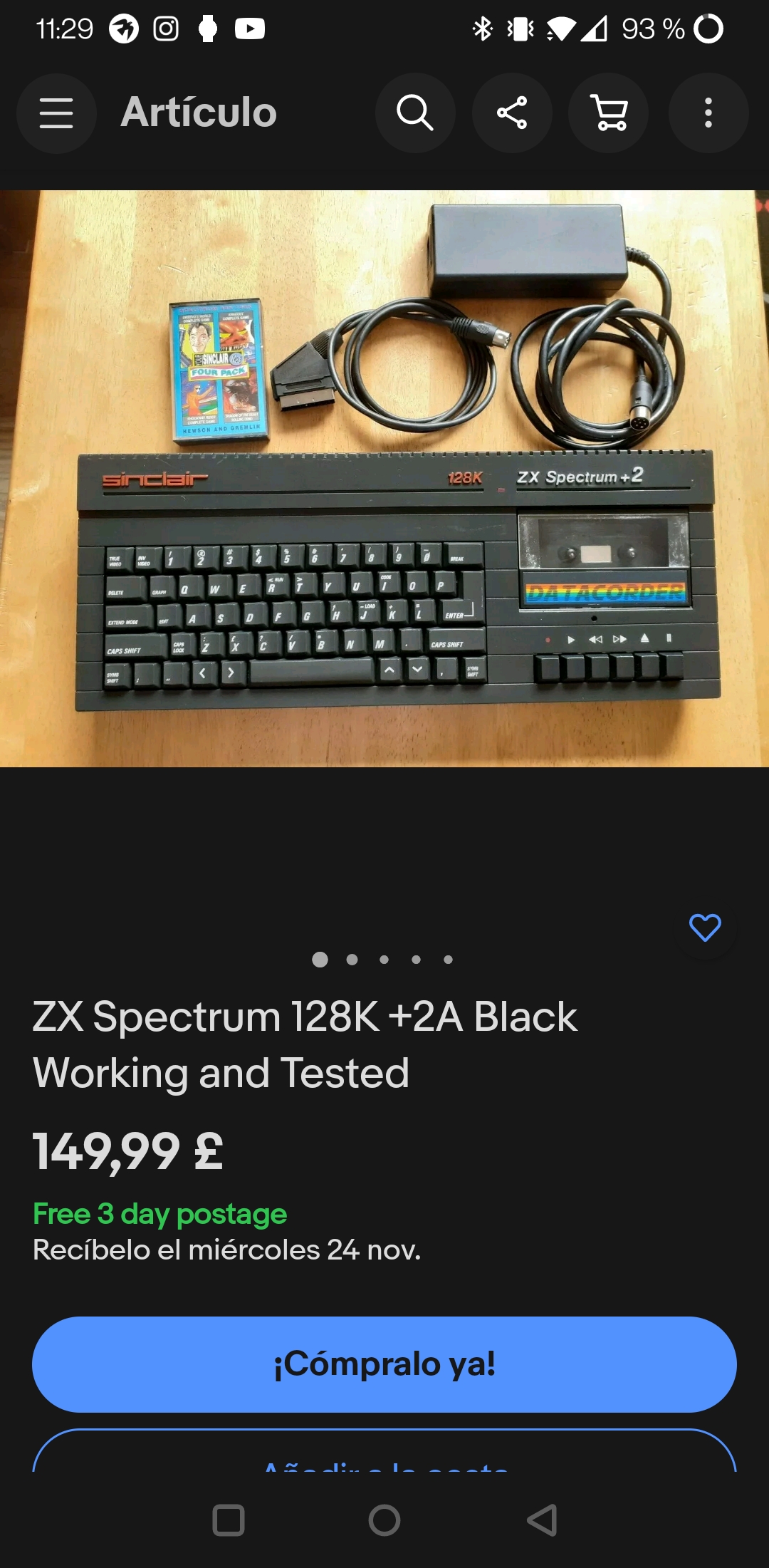This screenshot has height=1568, width=769.
Task: Share this ZX Spectrum listing
Action: [x=512, y=113]
